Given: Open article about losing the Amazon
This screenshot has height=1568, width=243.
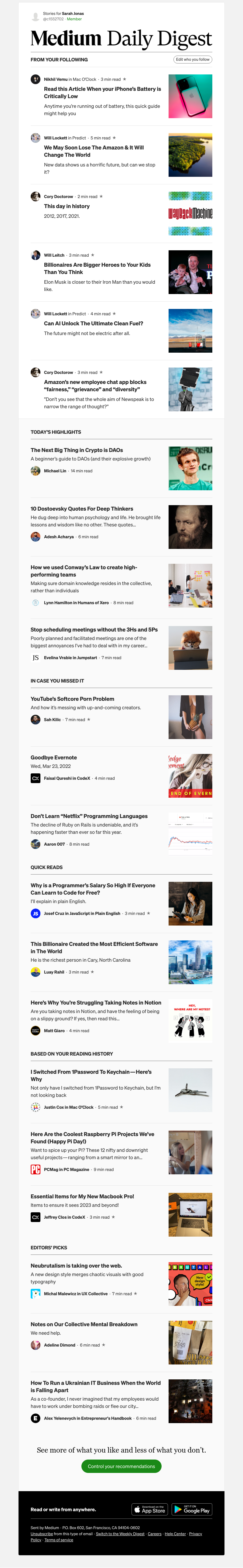Looking at the screenshot, I should 94,151.
